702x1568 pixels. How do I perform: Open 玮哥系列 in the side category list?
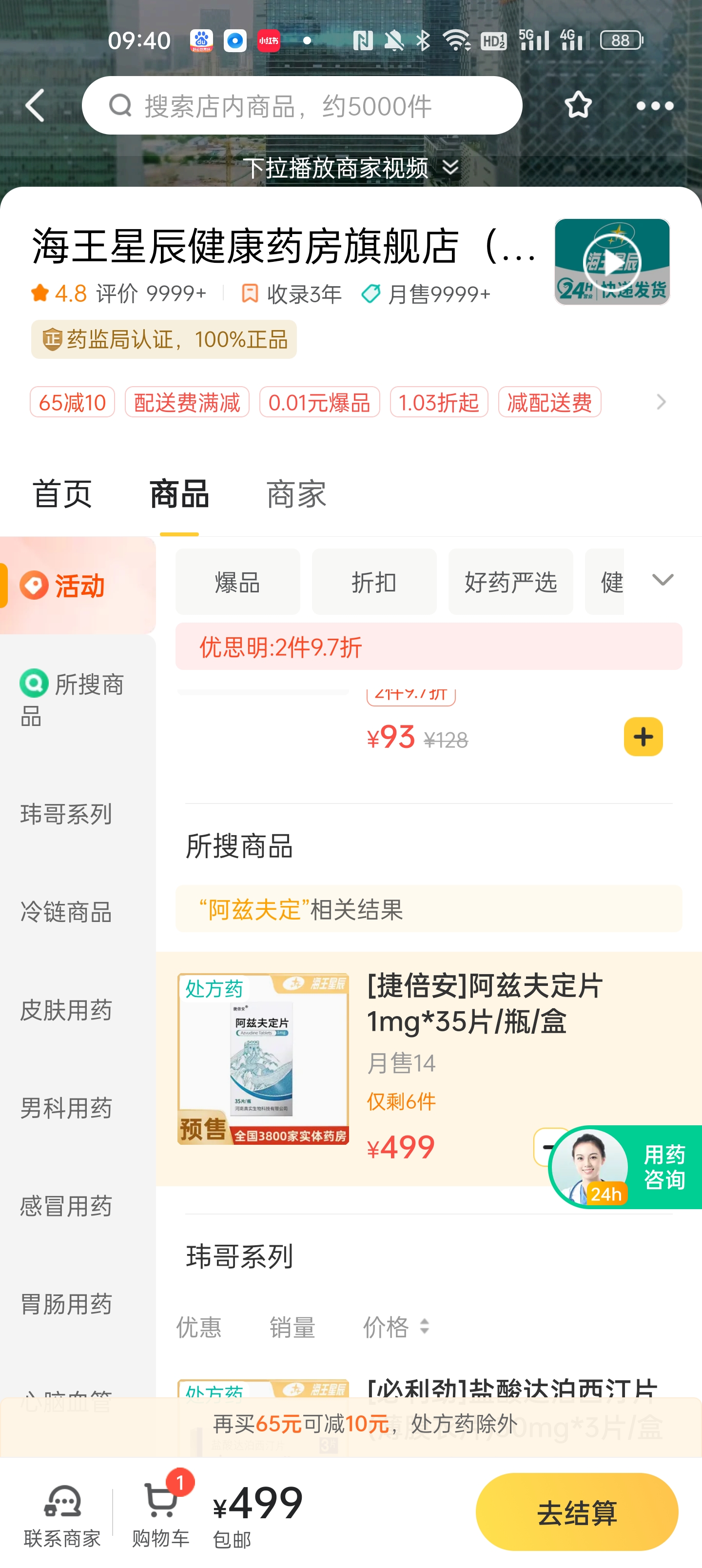tap(66, 814)
